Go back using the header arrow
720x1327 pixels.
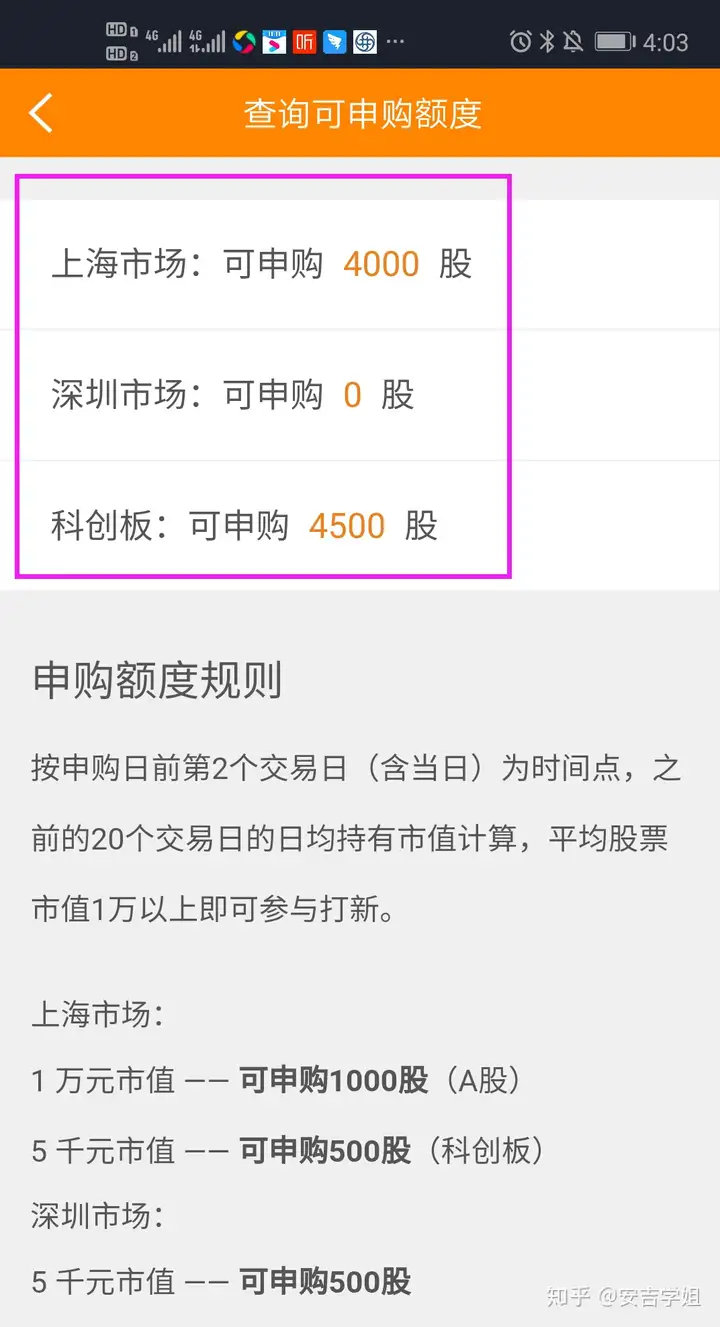coord(41,113)
